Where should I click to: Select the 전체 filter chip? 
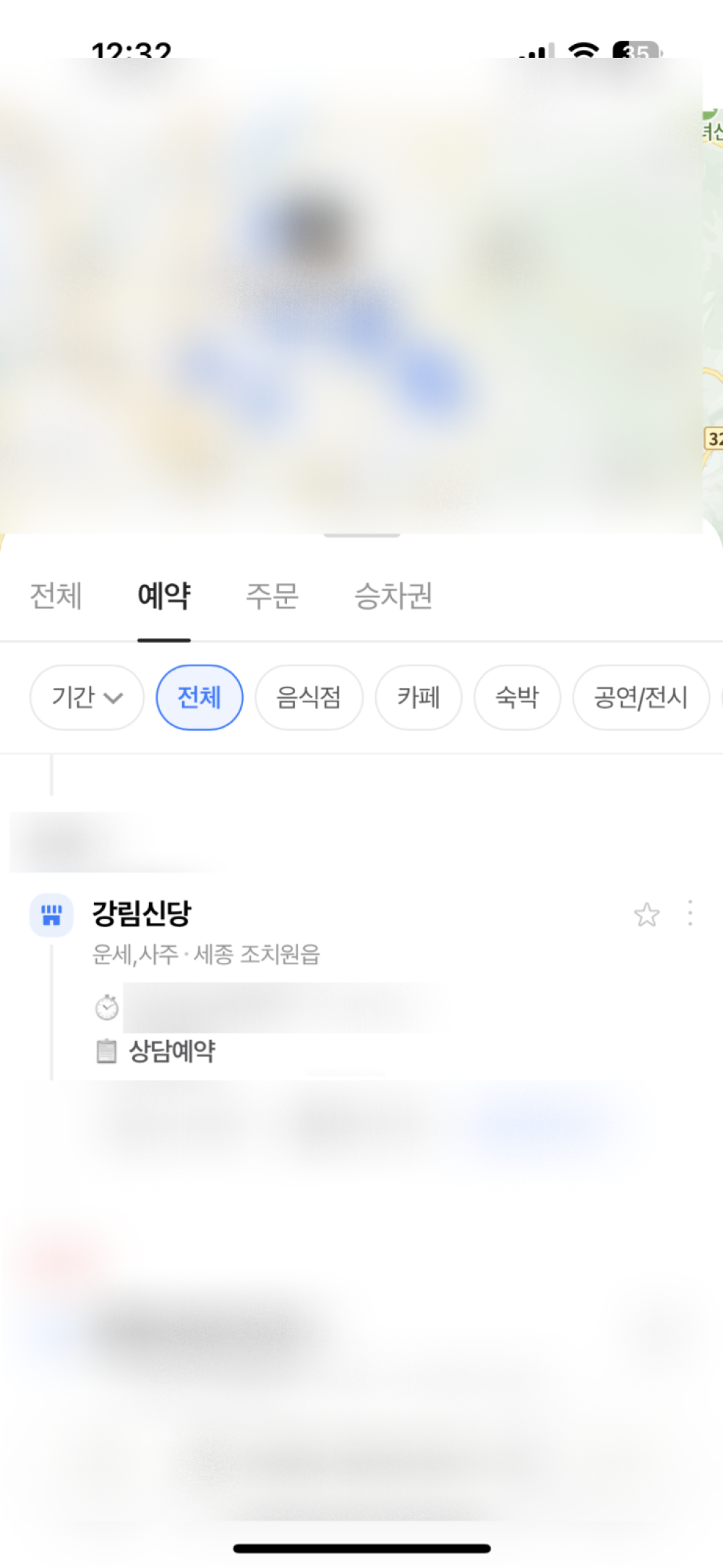click(200, 697)
